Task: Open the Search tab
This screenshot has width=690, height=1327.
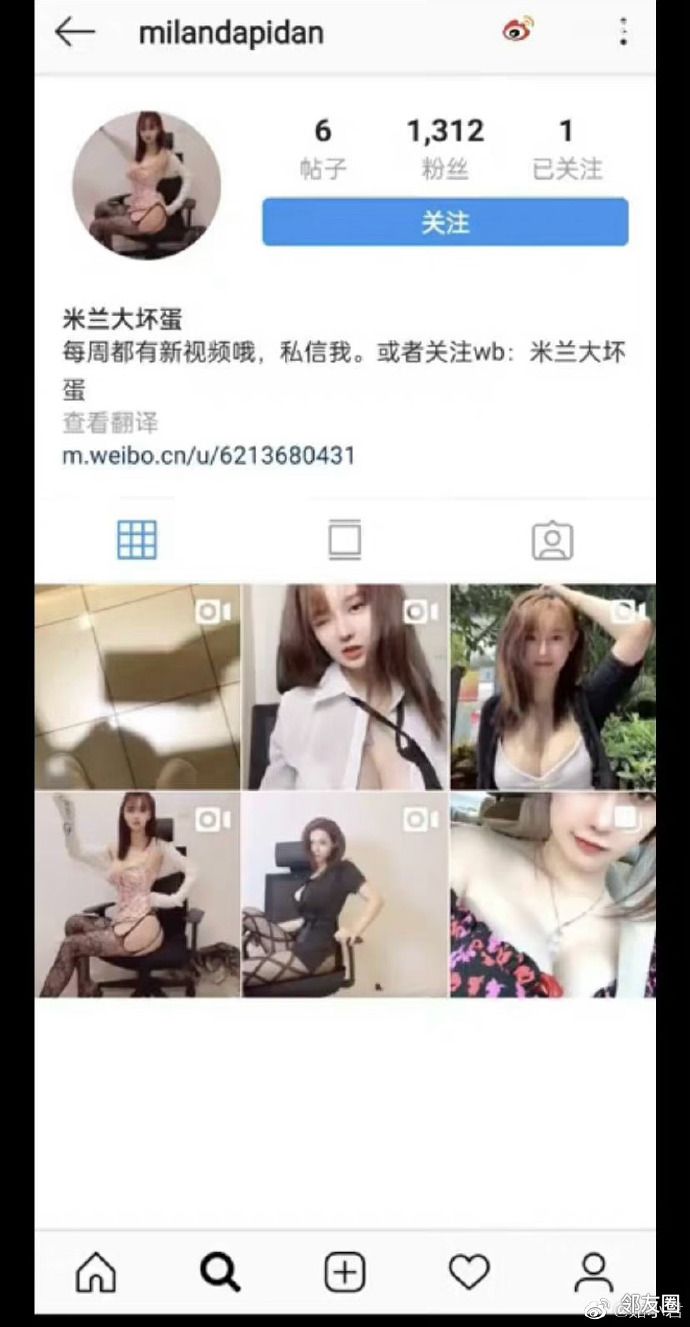Action: tap(220, 1272)
